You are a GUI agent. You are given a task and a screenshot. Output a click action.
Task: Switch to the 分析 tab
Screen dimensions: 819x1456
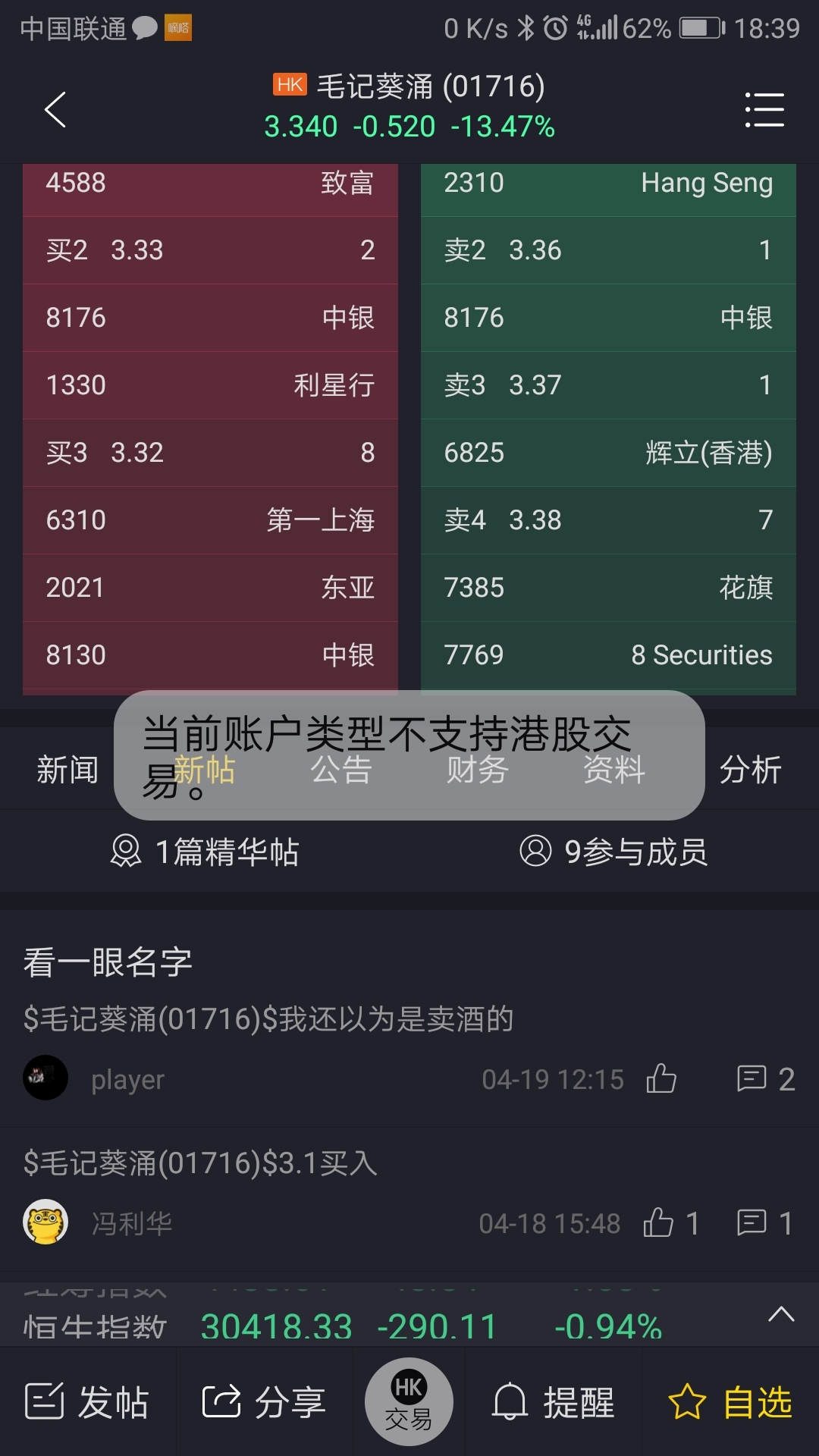pyautogui.click(x=750, y=770)
